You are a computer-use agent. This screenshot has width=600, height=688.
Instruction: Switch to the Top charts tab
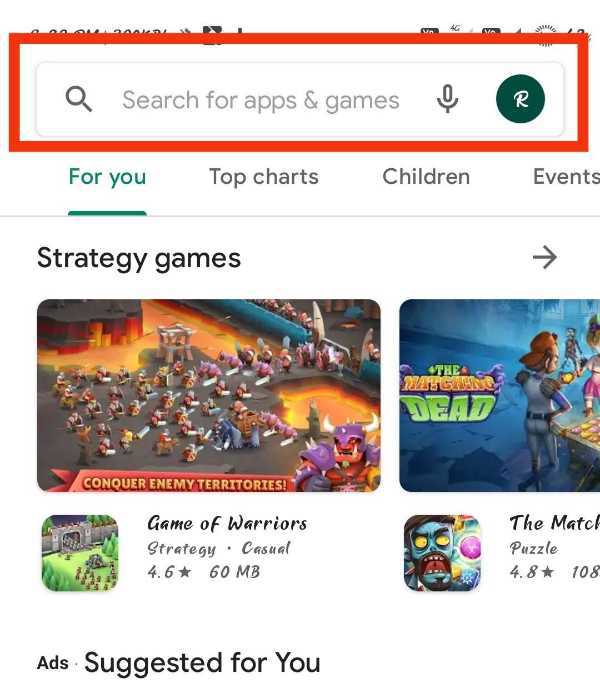(x=263, y=177)
